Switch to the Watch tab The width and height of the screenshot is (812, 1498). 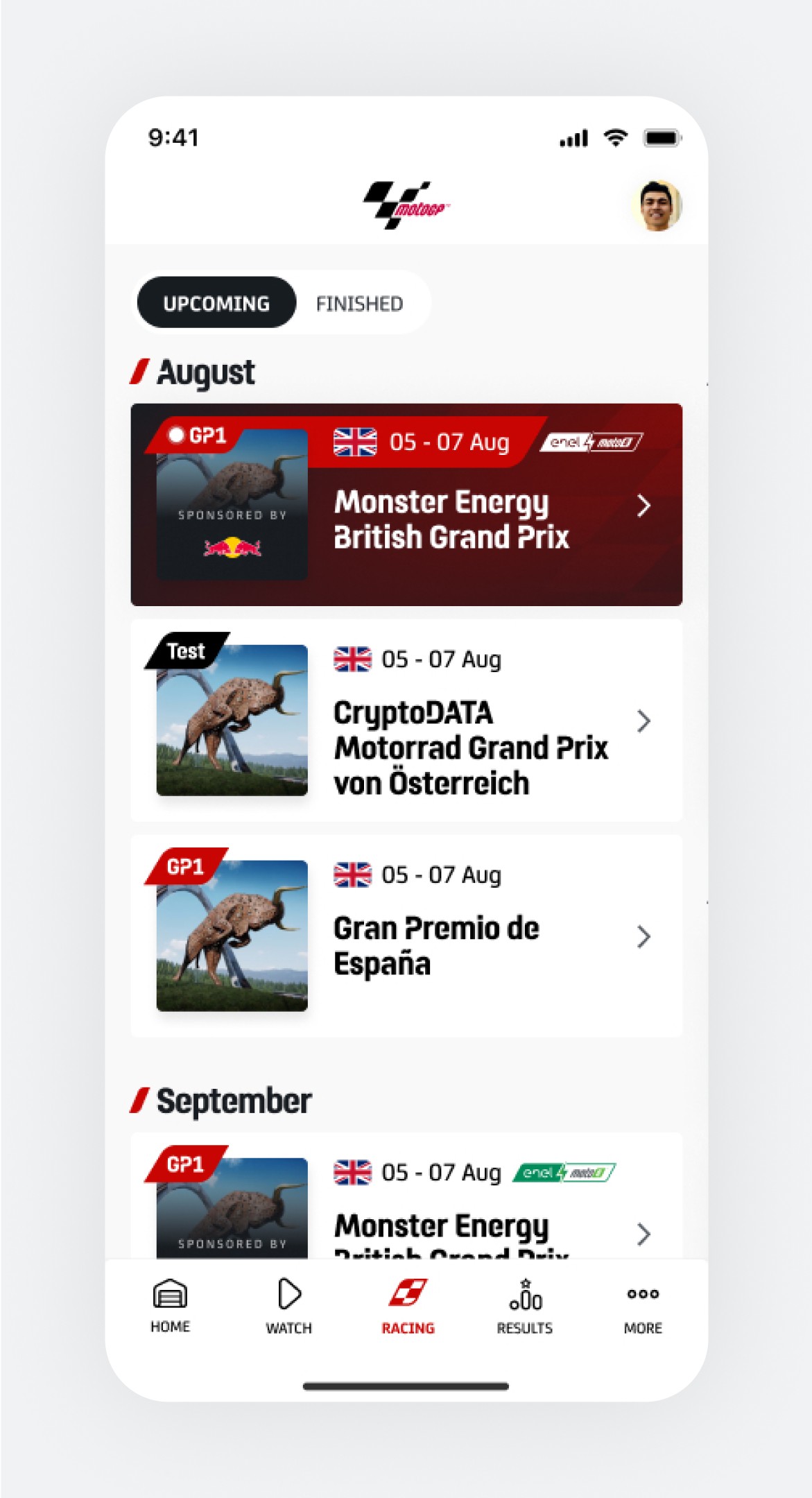(288, 1306)
